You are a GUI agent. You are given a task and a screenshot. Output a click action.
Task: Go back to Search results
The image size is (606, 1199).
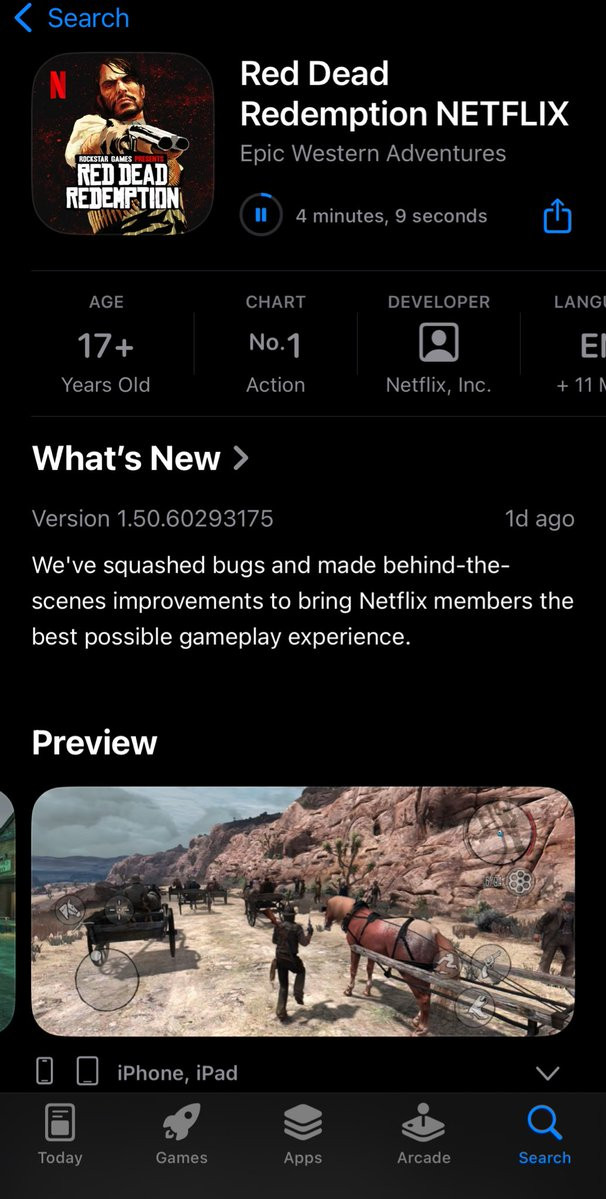click(72, 18)
